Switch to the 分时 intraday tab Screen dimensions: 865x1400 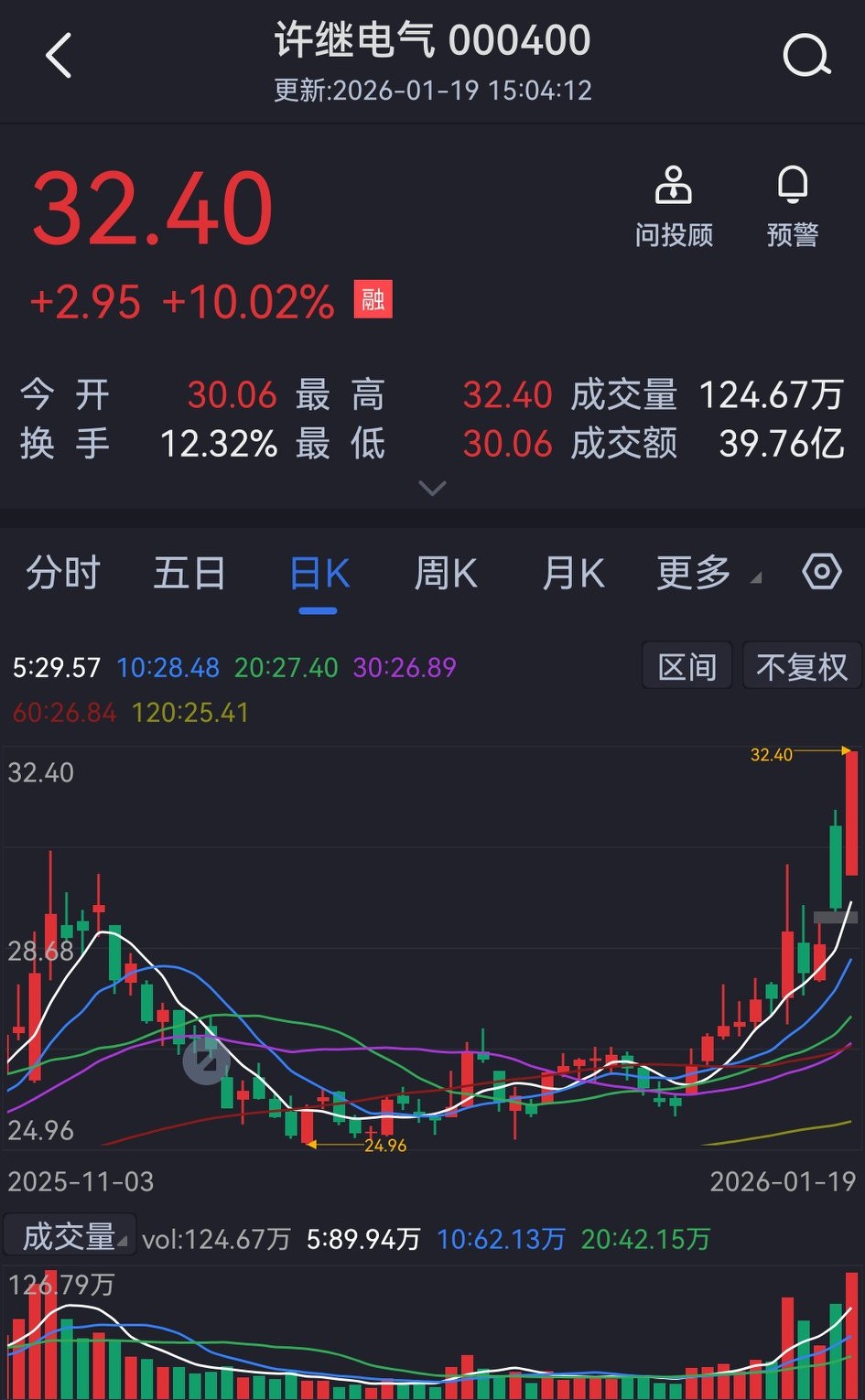click(61, 572)
